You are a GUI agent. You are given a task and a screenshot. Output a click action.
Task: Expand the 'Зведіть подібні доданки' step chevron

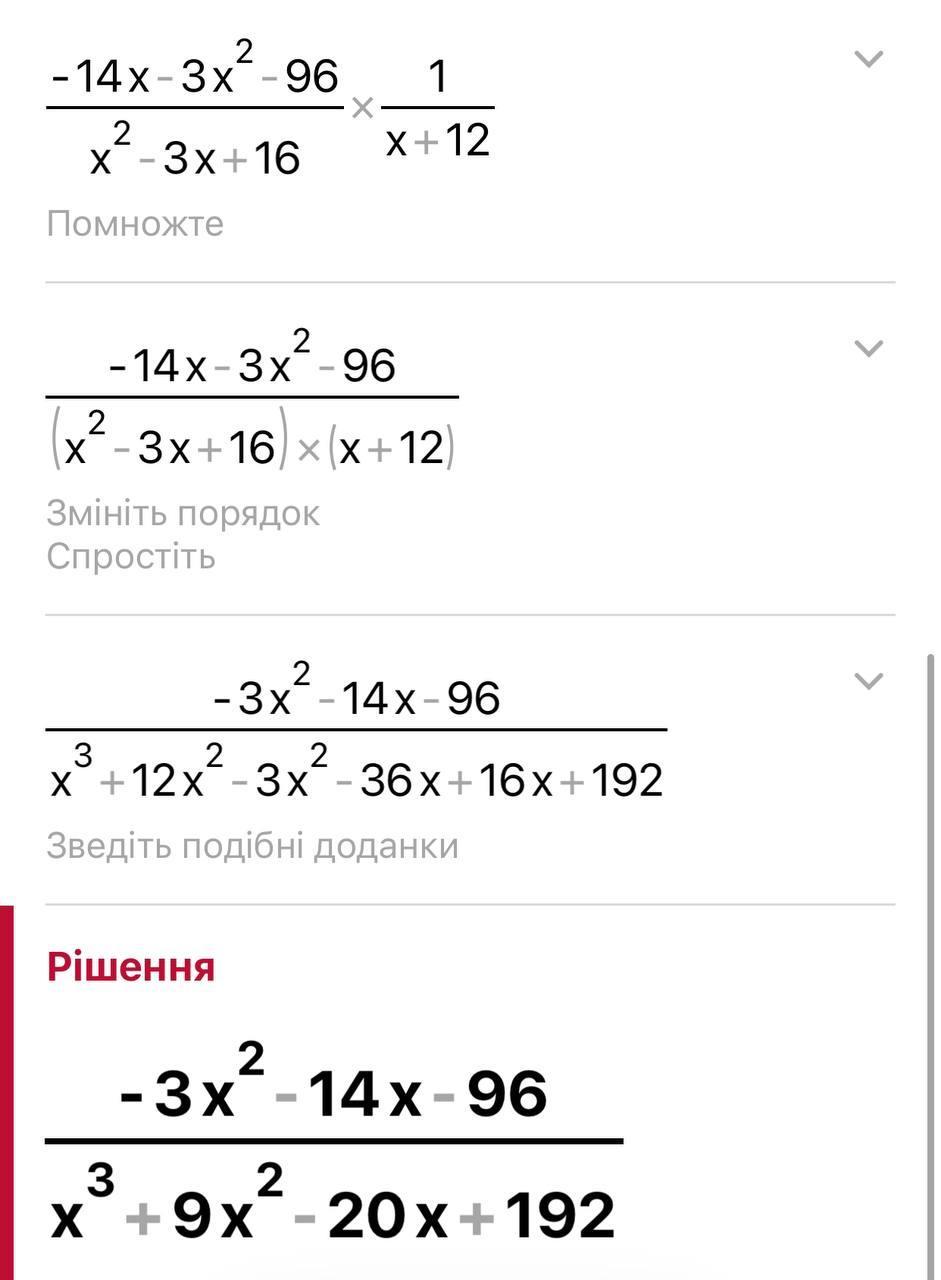click(x=869, y=681)
